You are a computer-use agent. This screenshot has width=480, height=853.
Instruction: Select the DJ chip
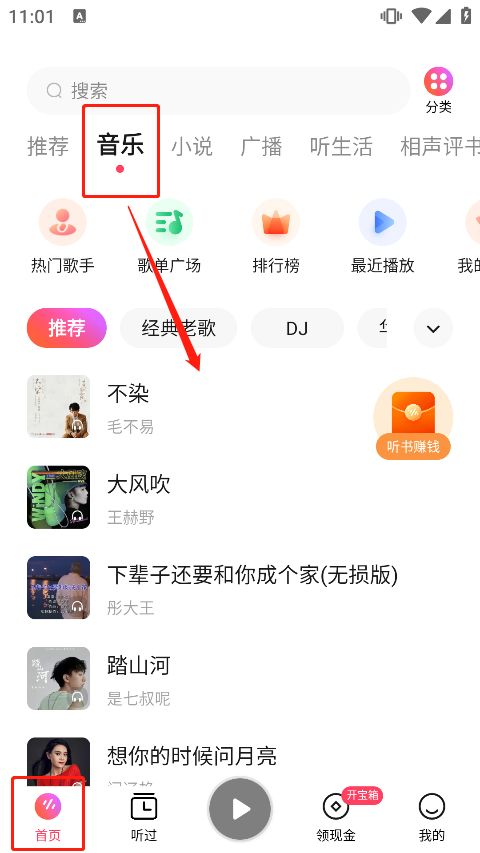tap(297, 328)
